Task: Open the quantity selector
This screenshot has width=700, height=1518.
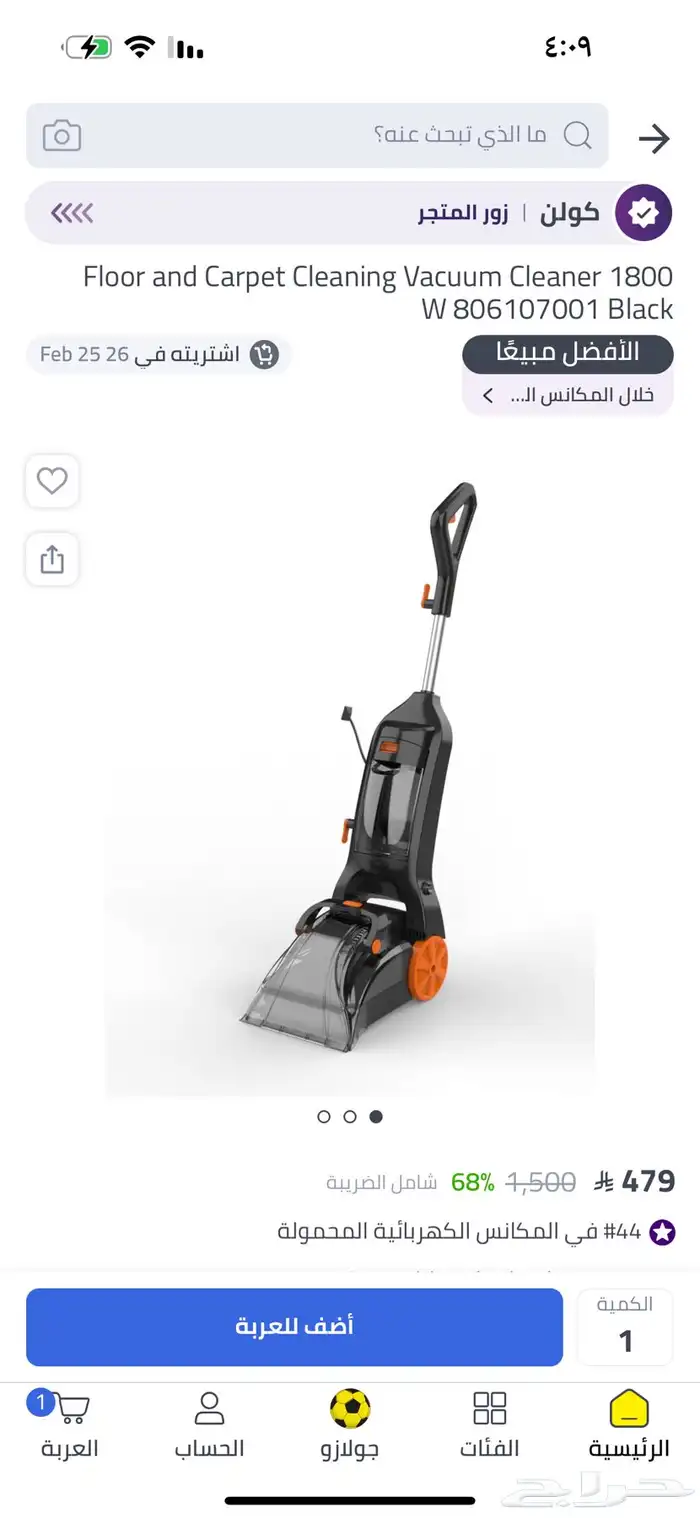Action: point(625,1327)
